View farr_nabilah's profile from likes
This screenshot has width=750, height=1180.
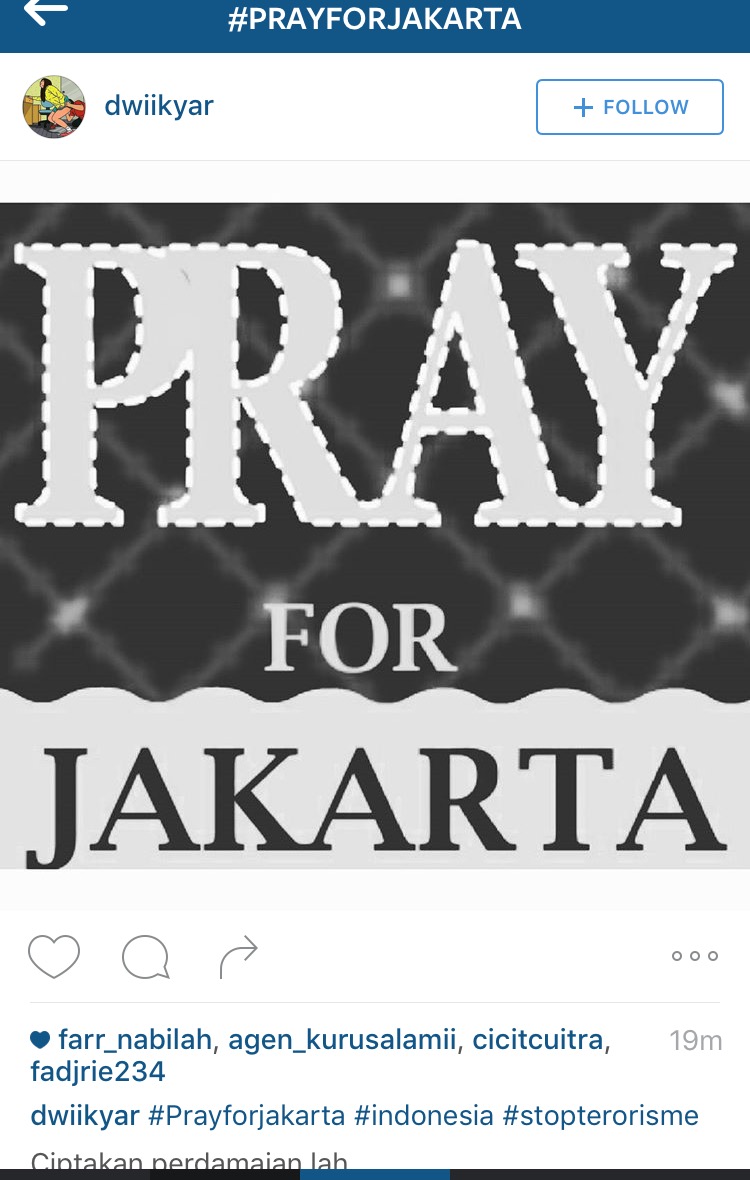click(135, 1040)
